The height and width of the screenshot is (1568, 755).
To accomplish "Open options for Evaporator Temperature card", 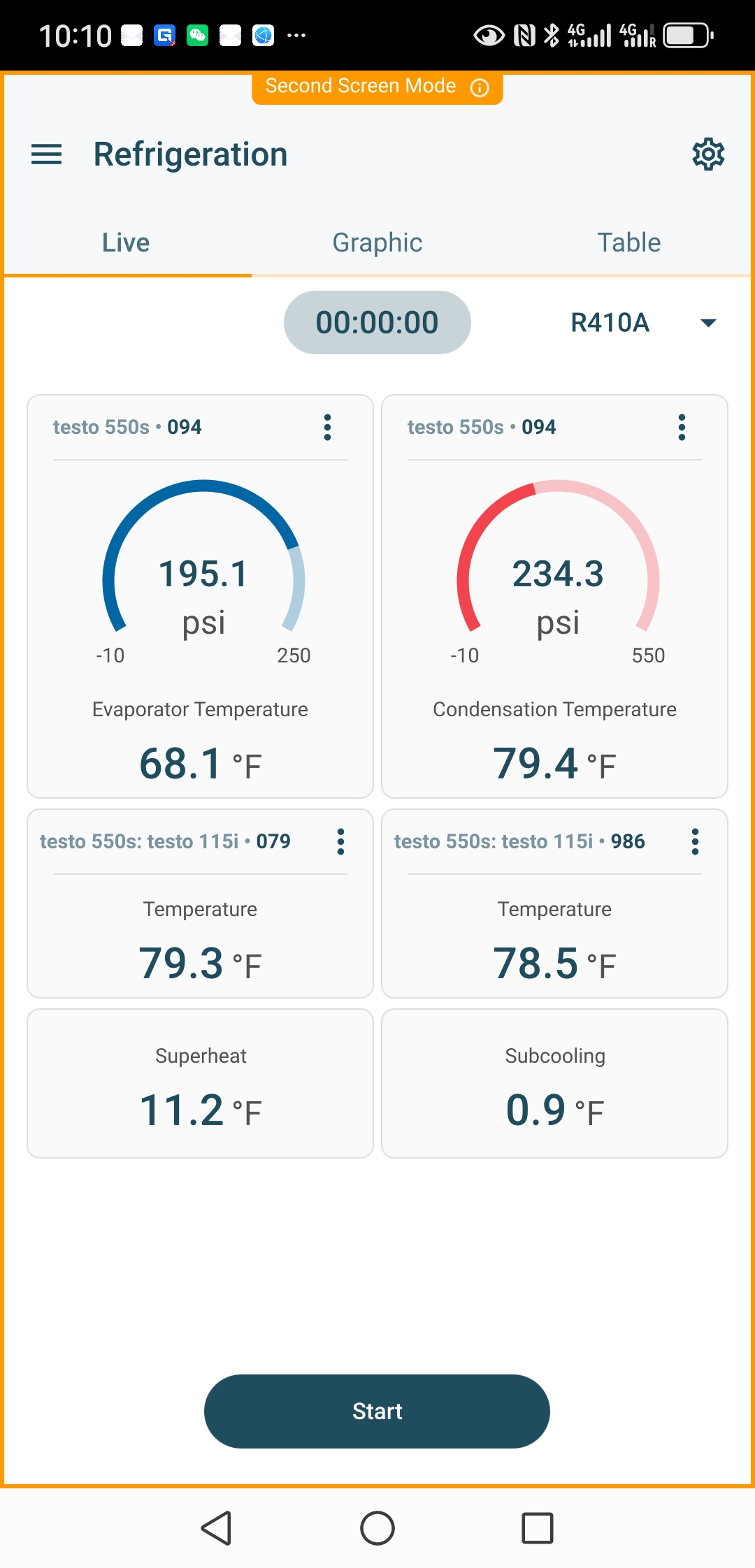I will point(327,427).
